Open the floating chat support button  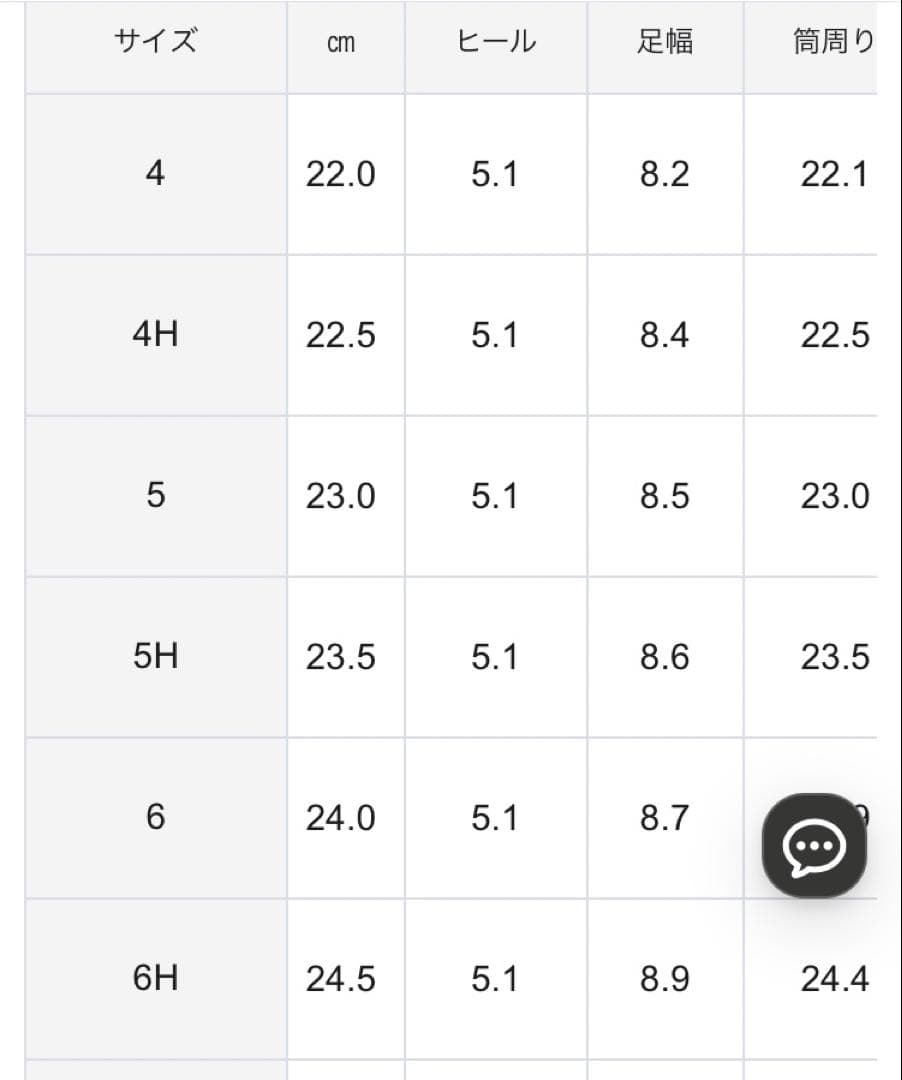pyautogui.click(x=813, y=845)
